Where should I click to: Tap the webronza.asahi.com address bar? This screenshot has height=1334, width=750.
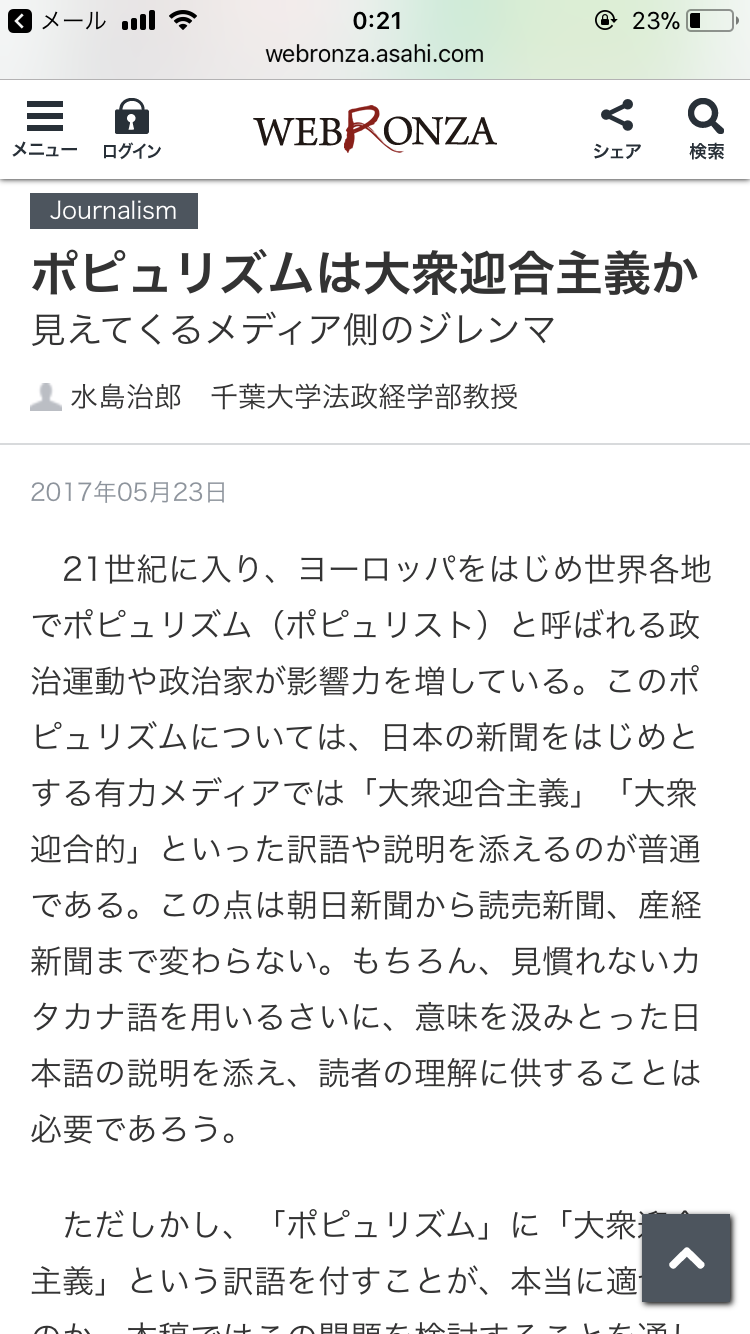(x=374, y=54)
